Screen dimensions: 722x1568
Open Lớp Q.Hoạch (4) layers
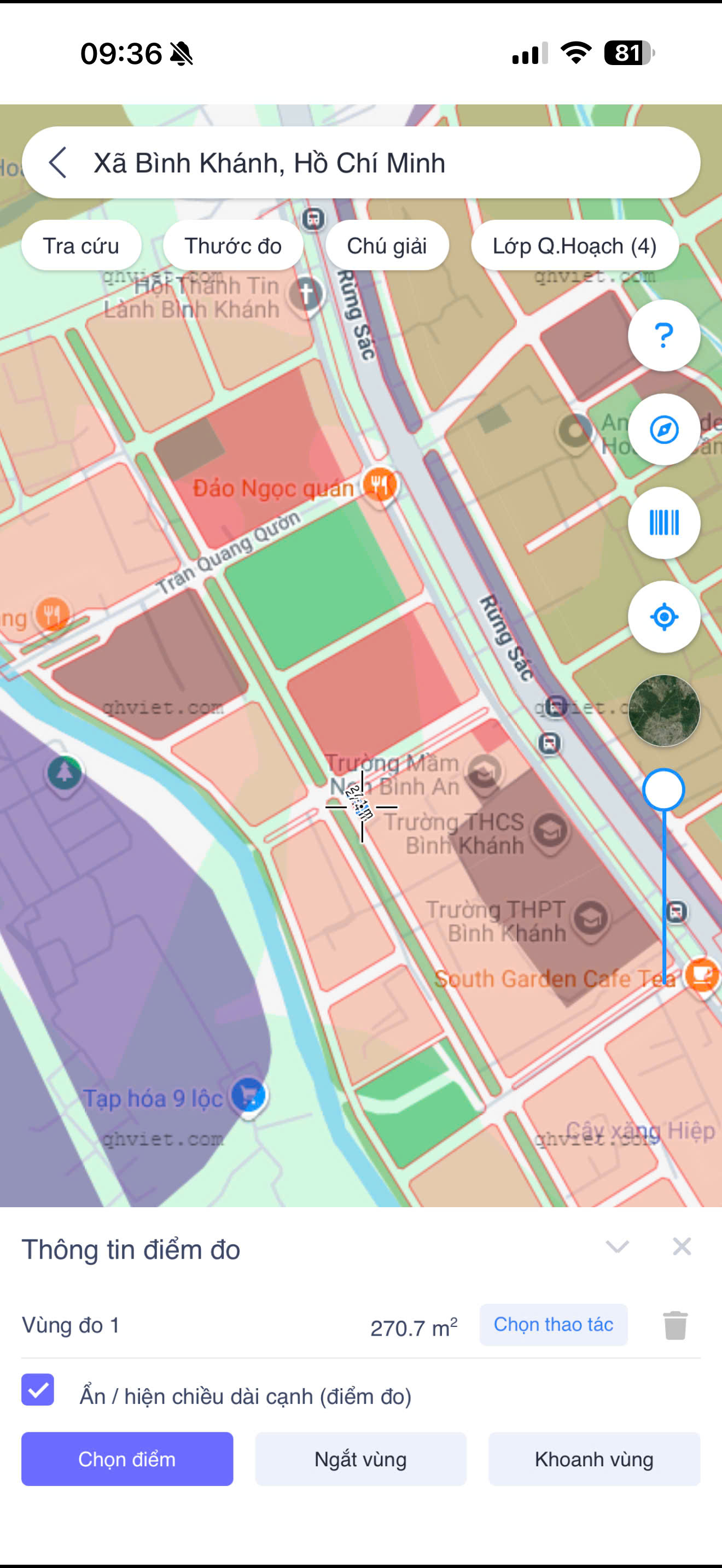(574, 246)
